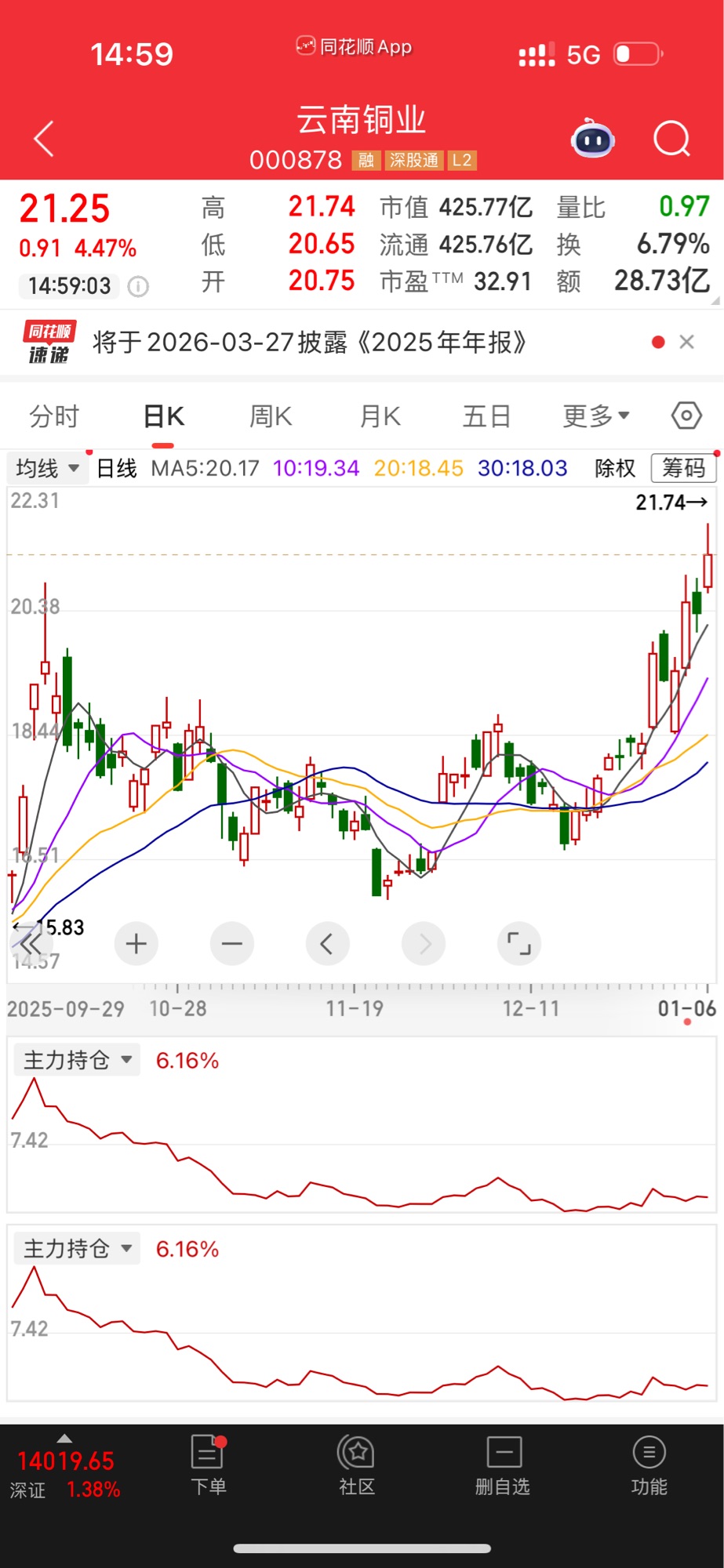Image resolution: width=724 pixels, height=1568 pixels.
Task: Dismiss the 同花顺速递 news banner
Action: coord(686,342)
